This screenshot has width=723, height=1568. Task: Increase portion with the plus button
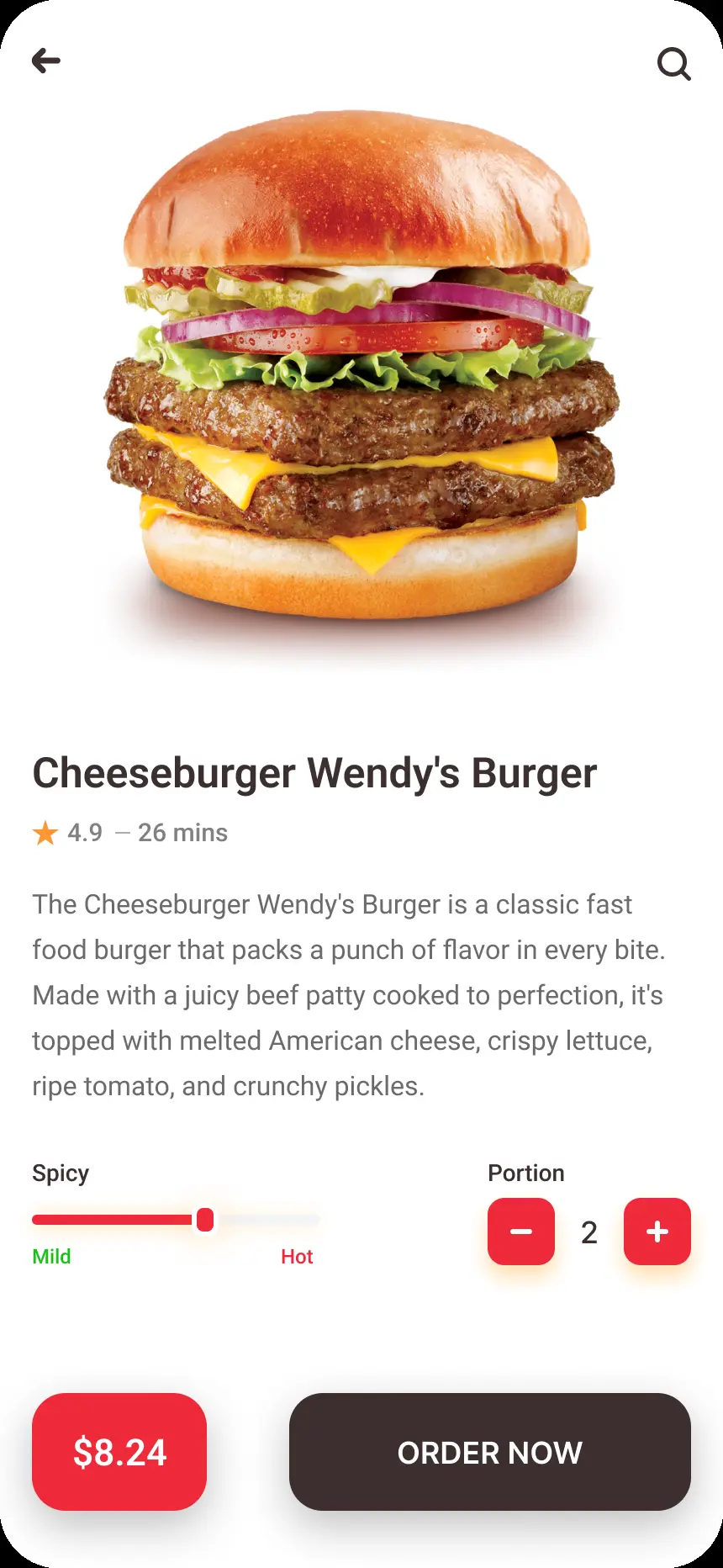click(x=657, y=1232)
